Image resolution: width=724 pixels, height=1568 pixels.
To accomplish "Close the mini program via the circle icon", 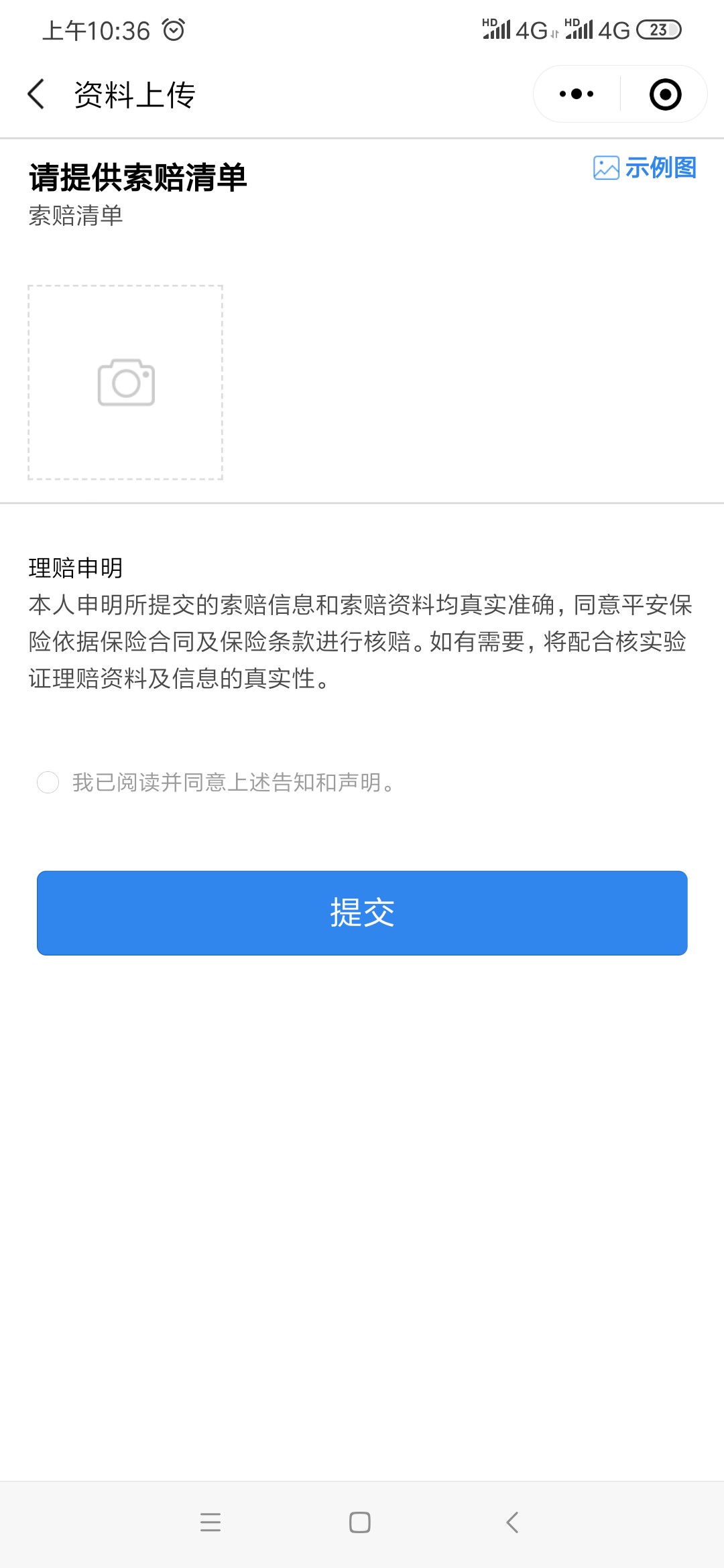I will point(665,94).
